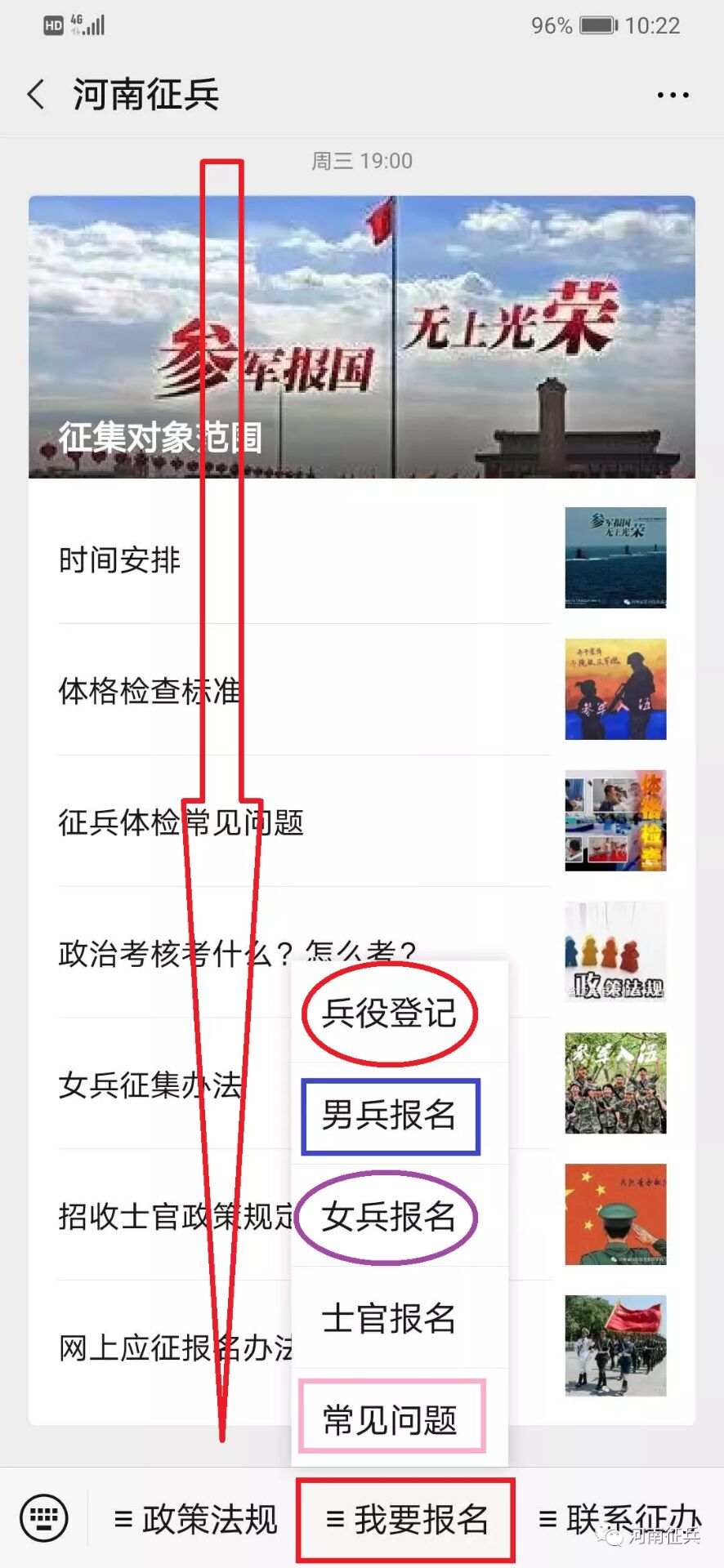Open 常见问题 in the popup menu
Screen dimensions: 724x1568
(389, 1419)
